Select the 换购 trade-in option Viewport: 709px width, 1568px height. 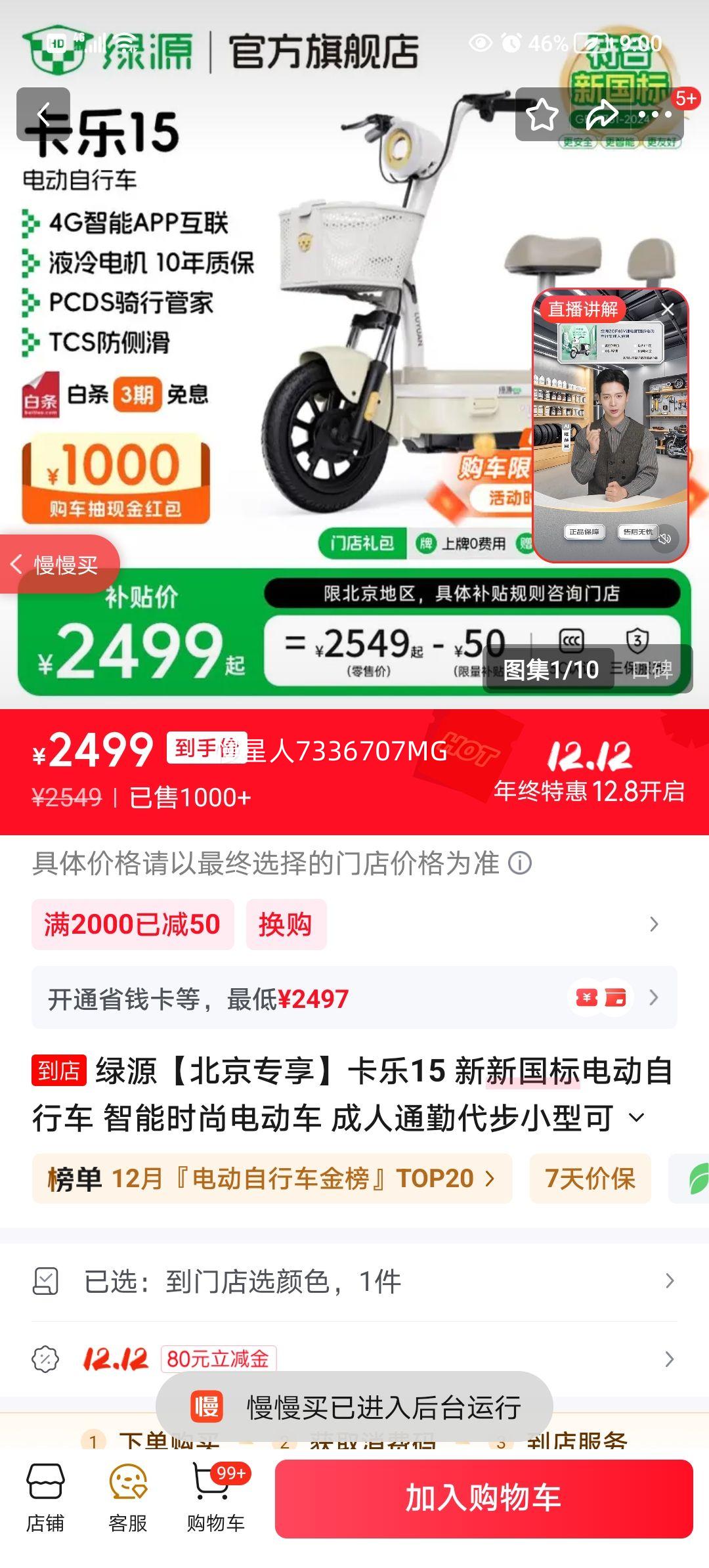click(x=288, y=924)
